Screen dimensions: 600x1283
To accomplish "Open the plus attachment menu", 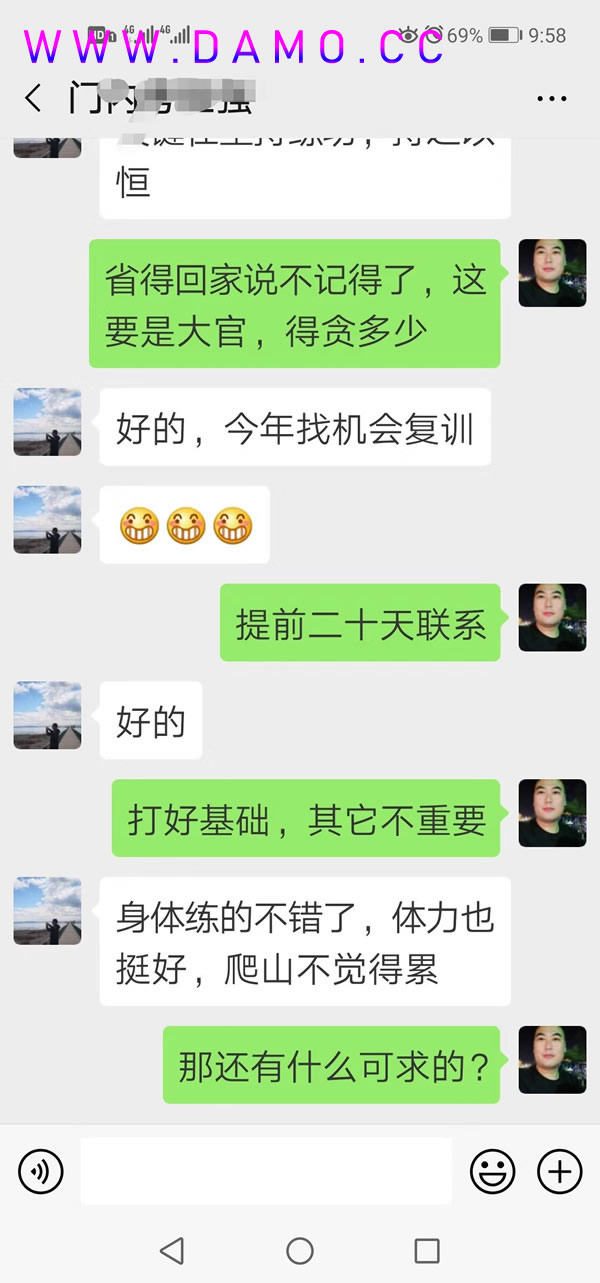I will coord(559,1171).
